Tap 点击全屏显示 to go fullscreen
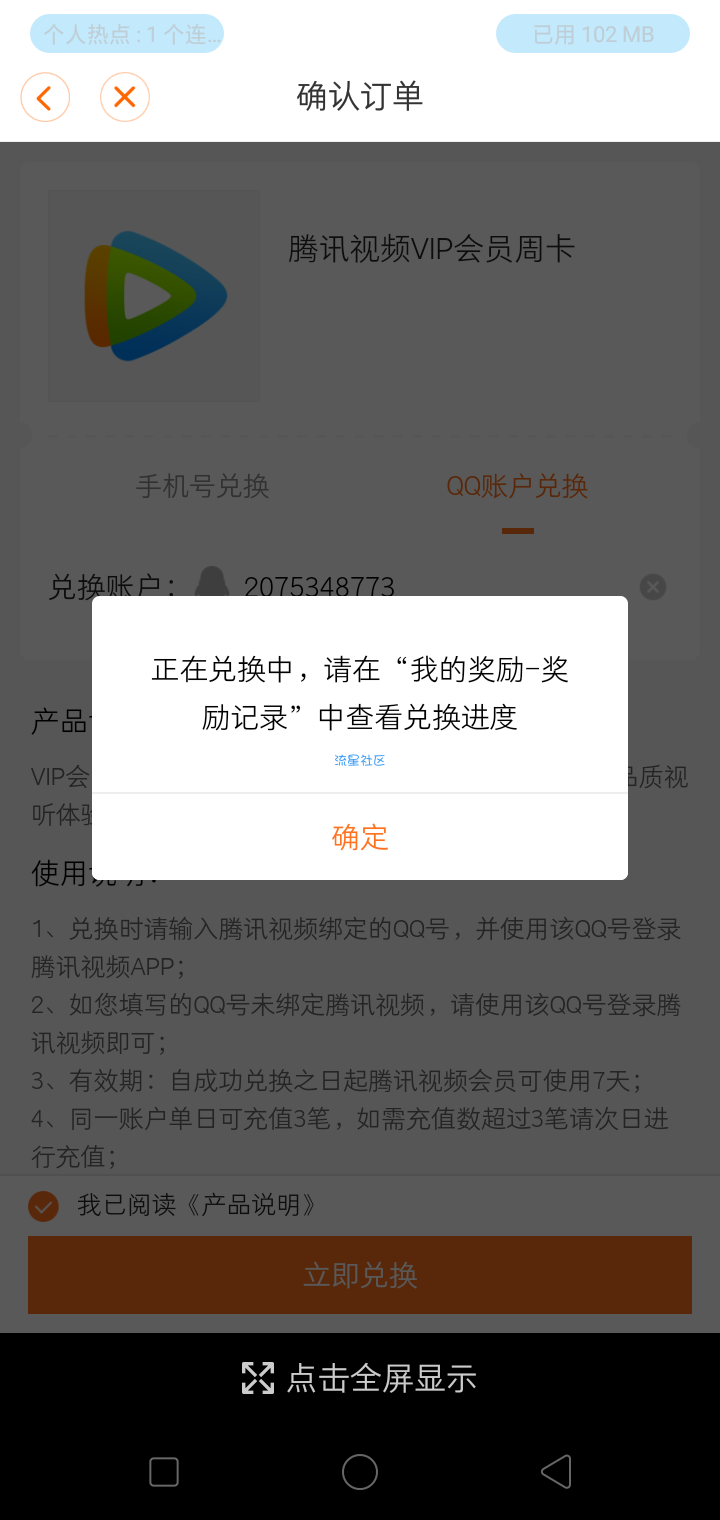The height and width of the screenshot is (1520, 720). (360, 1378)
